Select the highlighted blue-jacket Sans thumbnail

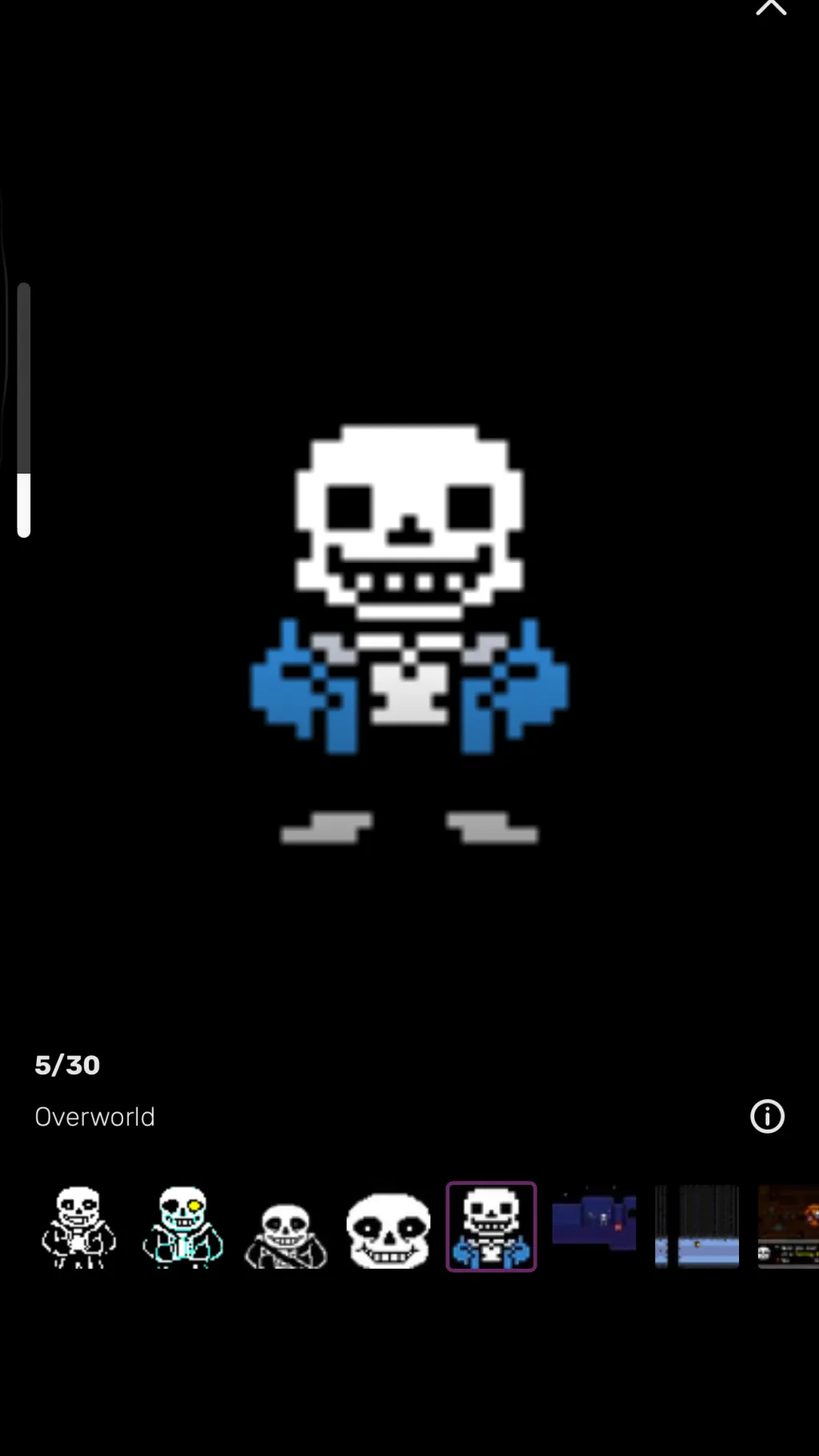coord(491,1226)
